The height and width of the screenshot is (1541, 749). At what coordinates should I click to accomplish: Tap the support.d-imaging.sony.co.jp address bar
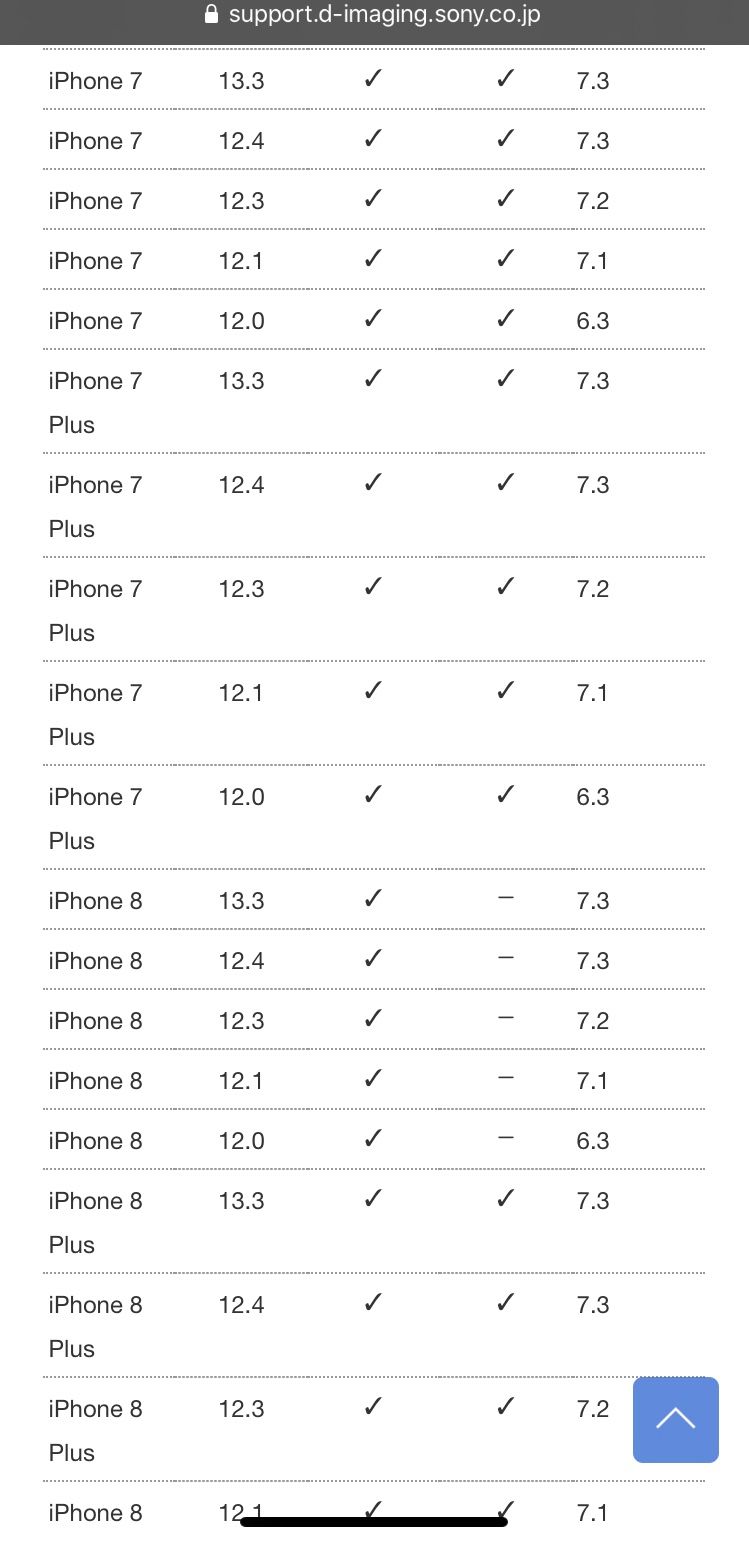[x=374, y=15]
